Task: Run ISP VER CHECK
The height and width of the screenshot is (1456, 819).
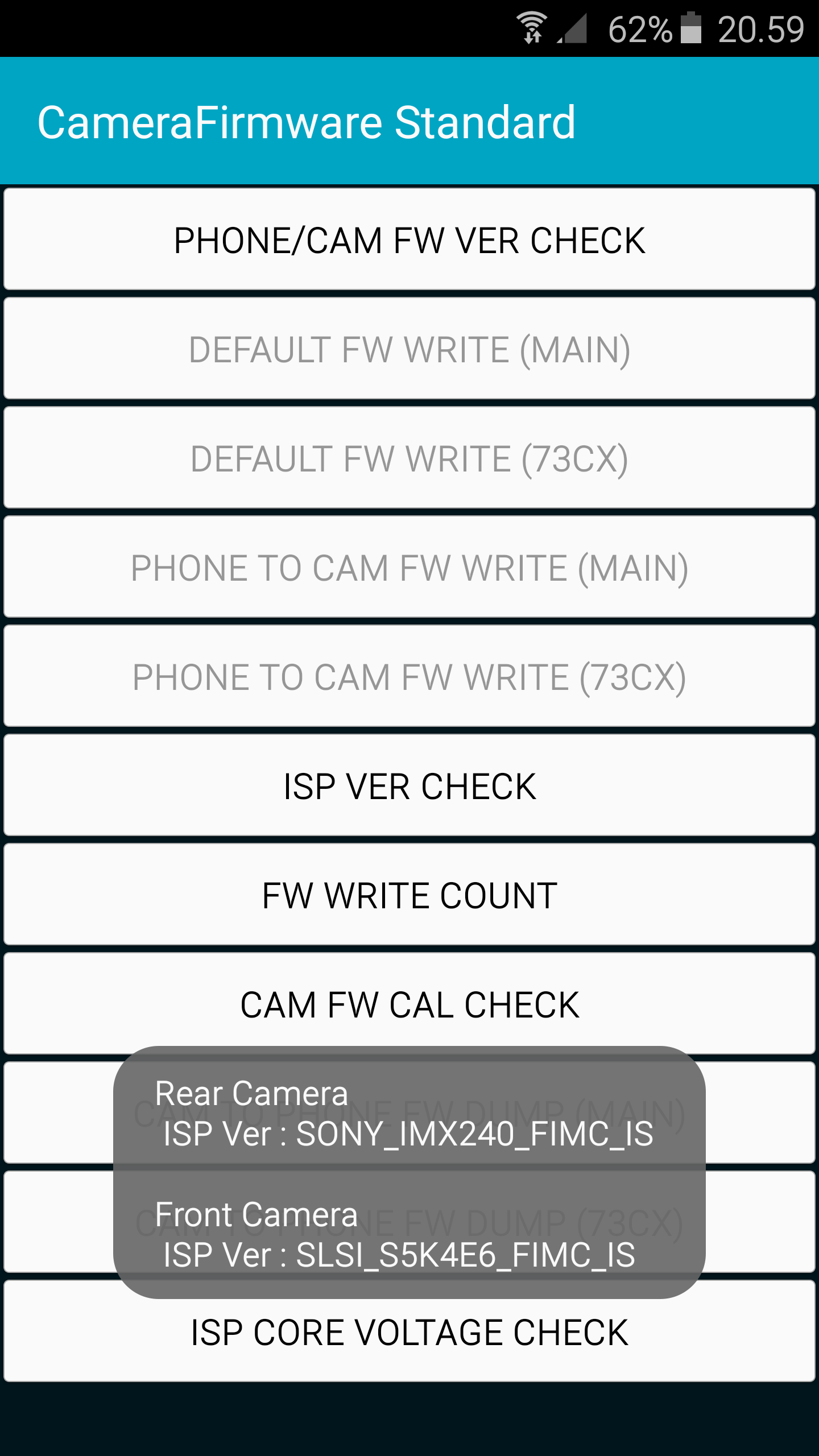Action: coord(409,785)
